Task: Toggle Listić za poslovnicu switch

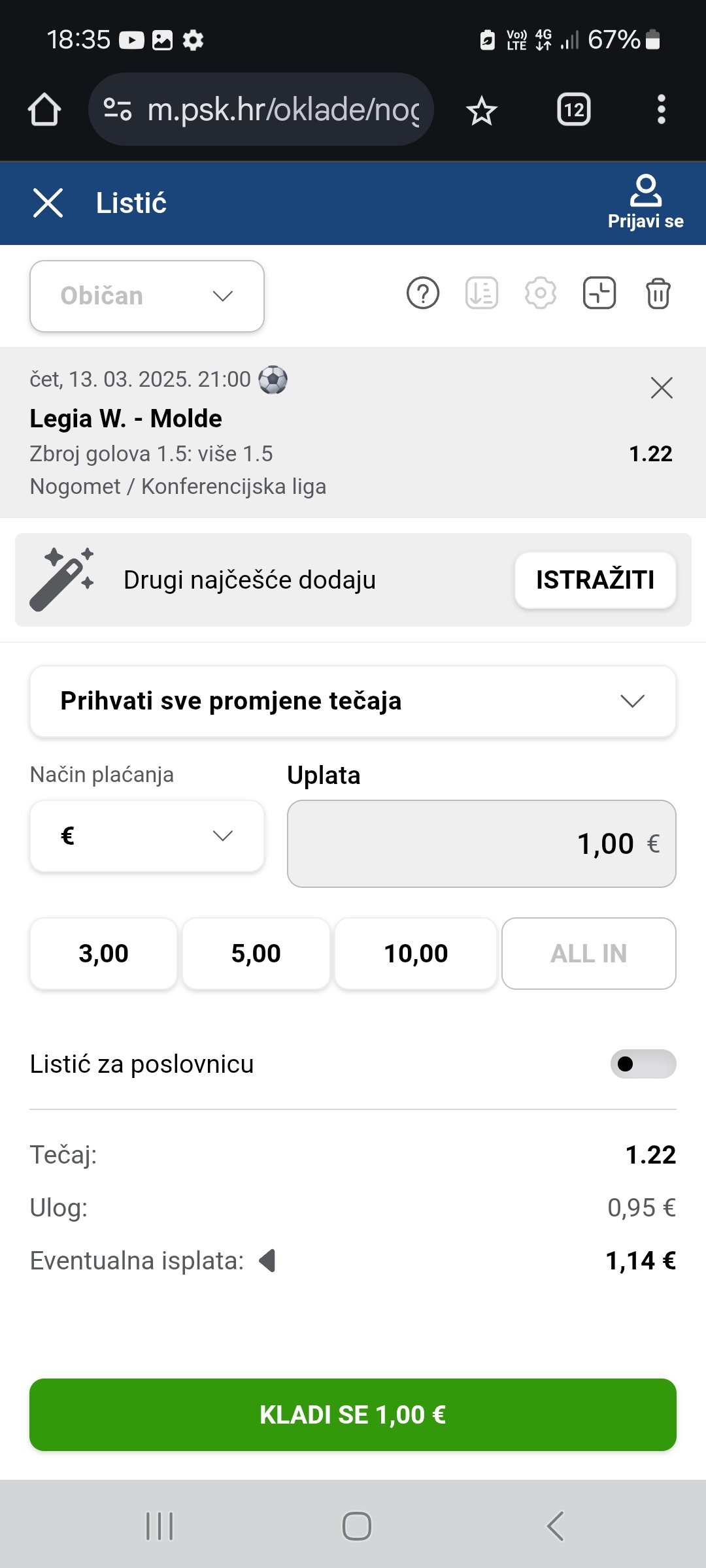Action: 643,1064
